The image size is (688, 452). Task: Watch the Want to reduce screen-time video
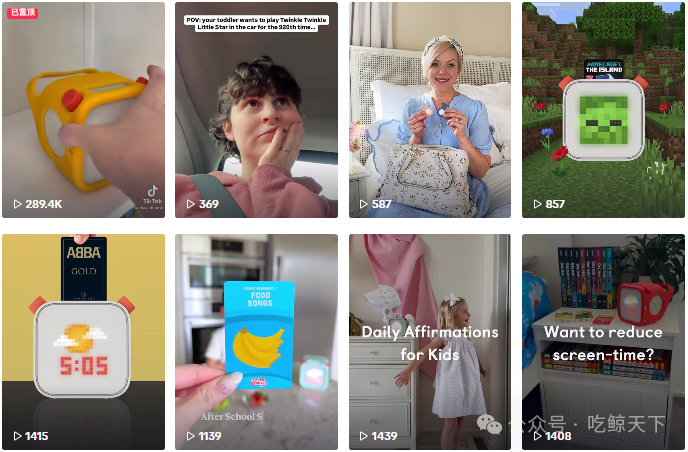click(603, 342)
